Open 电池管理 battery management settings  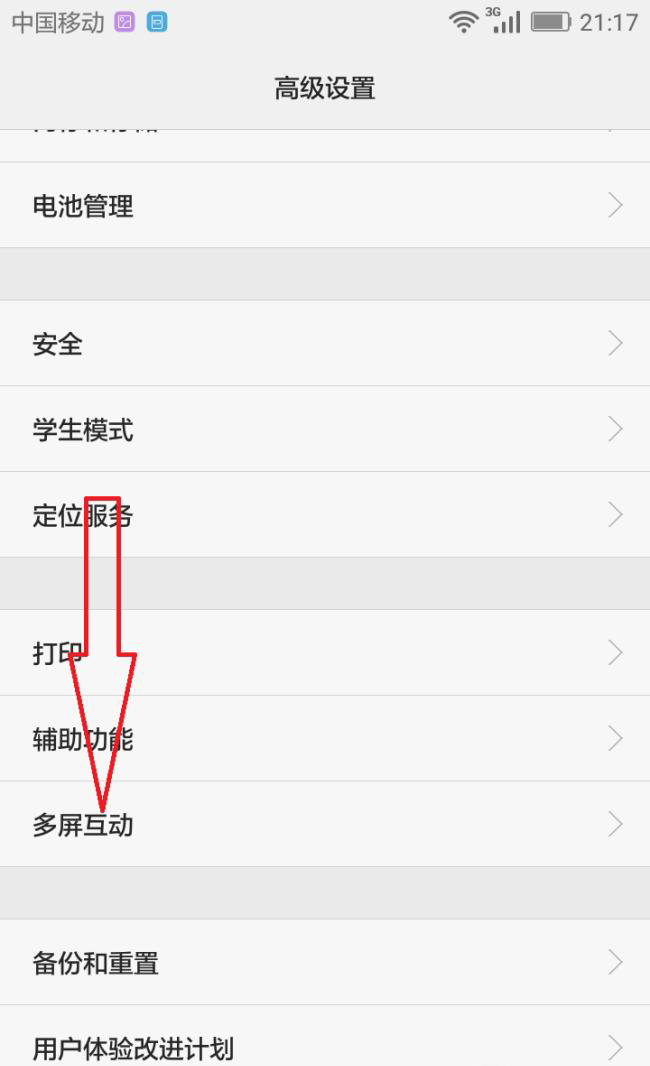[x=325, y=205]
